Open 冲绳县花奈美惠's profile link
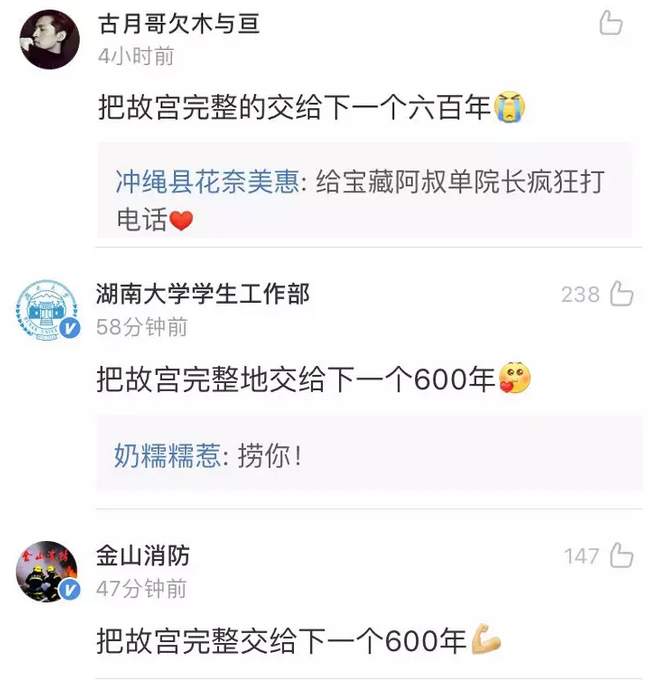 click(x=207, y=182)
